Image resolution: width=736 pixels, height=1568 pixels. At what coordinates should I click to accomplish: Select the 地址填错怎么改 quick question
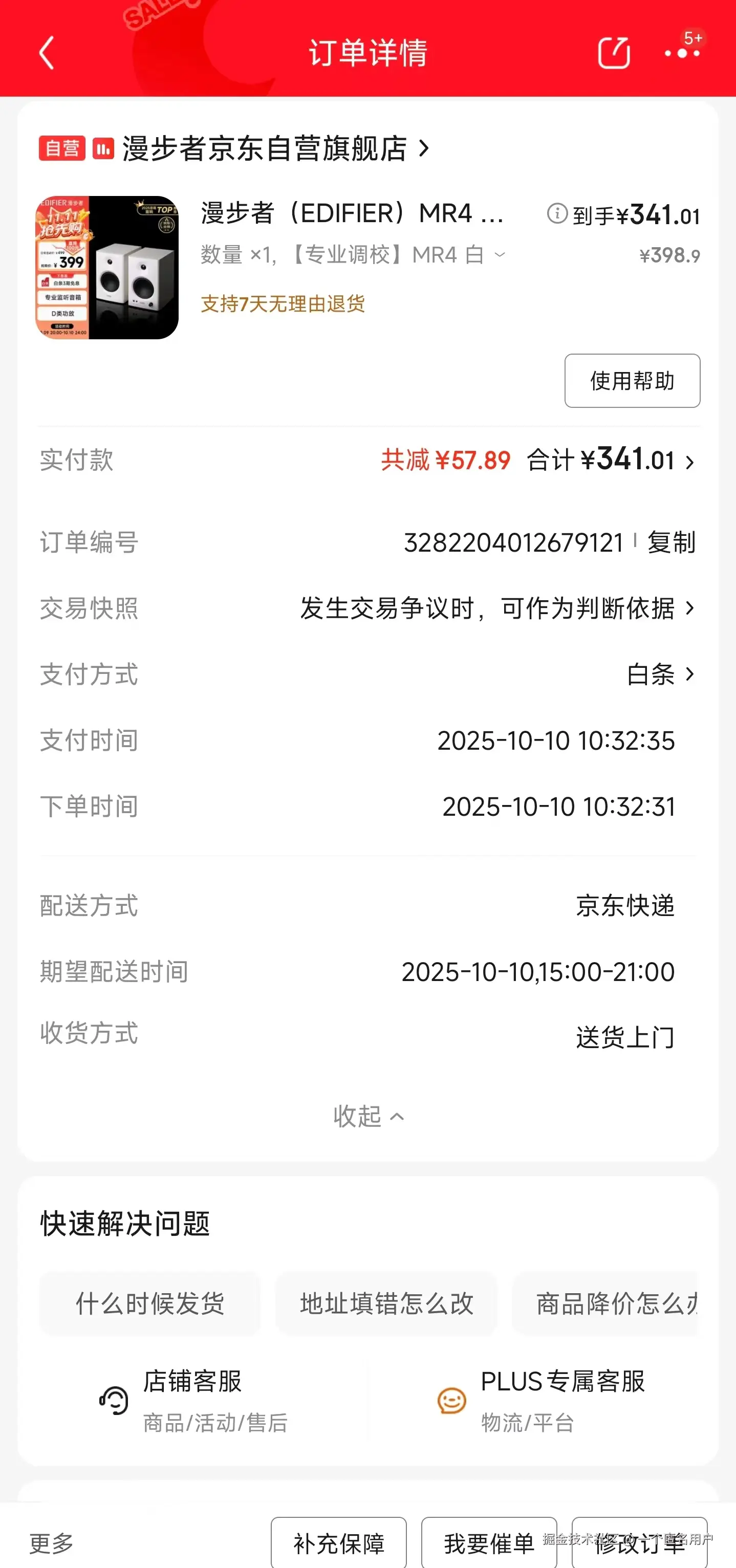386,1304
